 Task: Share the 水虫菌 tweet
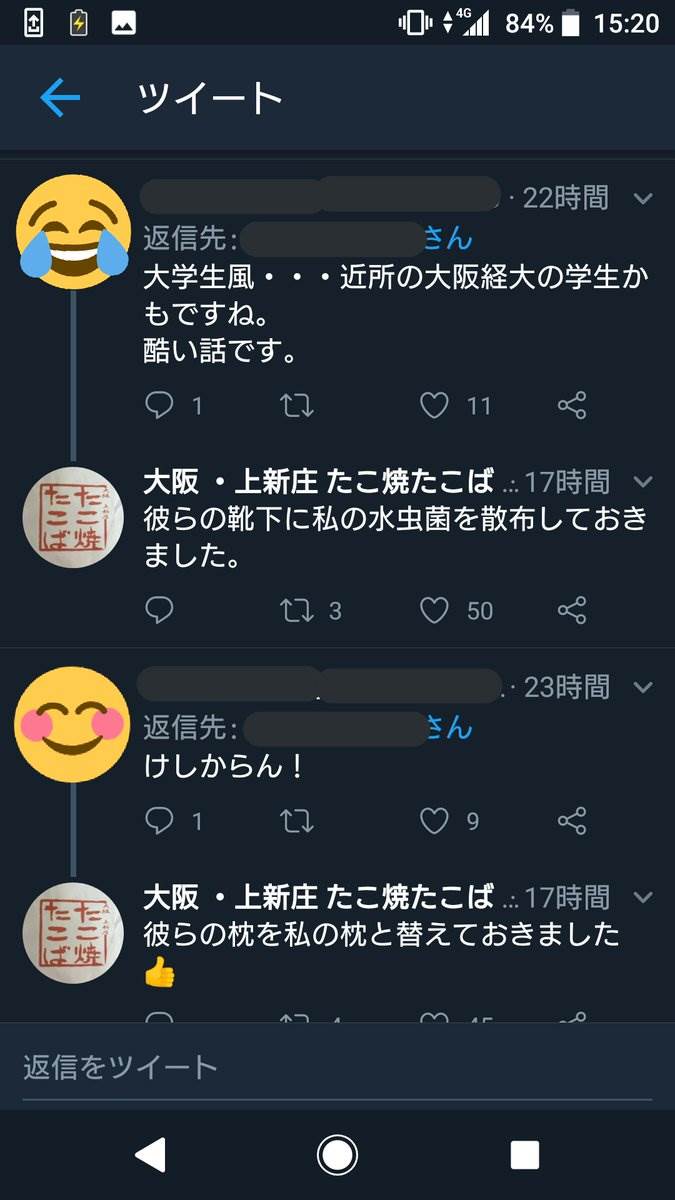(571, 610)
